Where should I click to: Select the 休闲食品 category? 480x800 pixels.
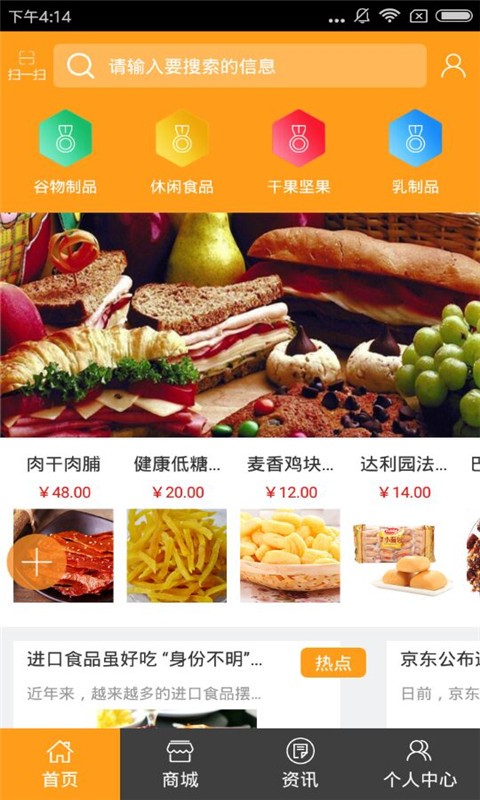pos(182,152)
